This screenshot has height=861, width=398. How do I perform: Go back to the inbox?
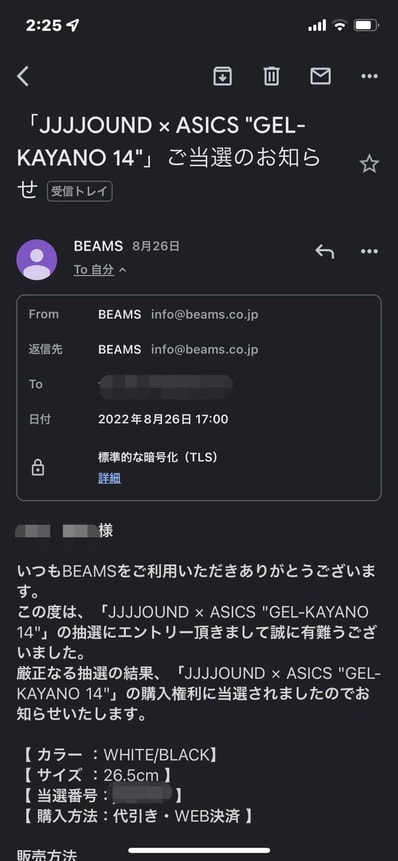click(x=23, y=76)
